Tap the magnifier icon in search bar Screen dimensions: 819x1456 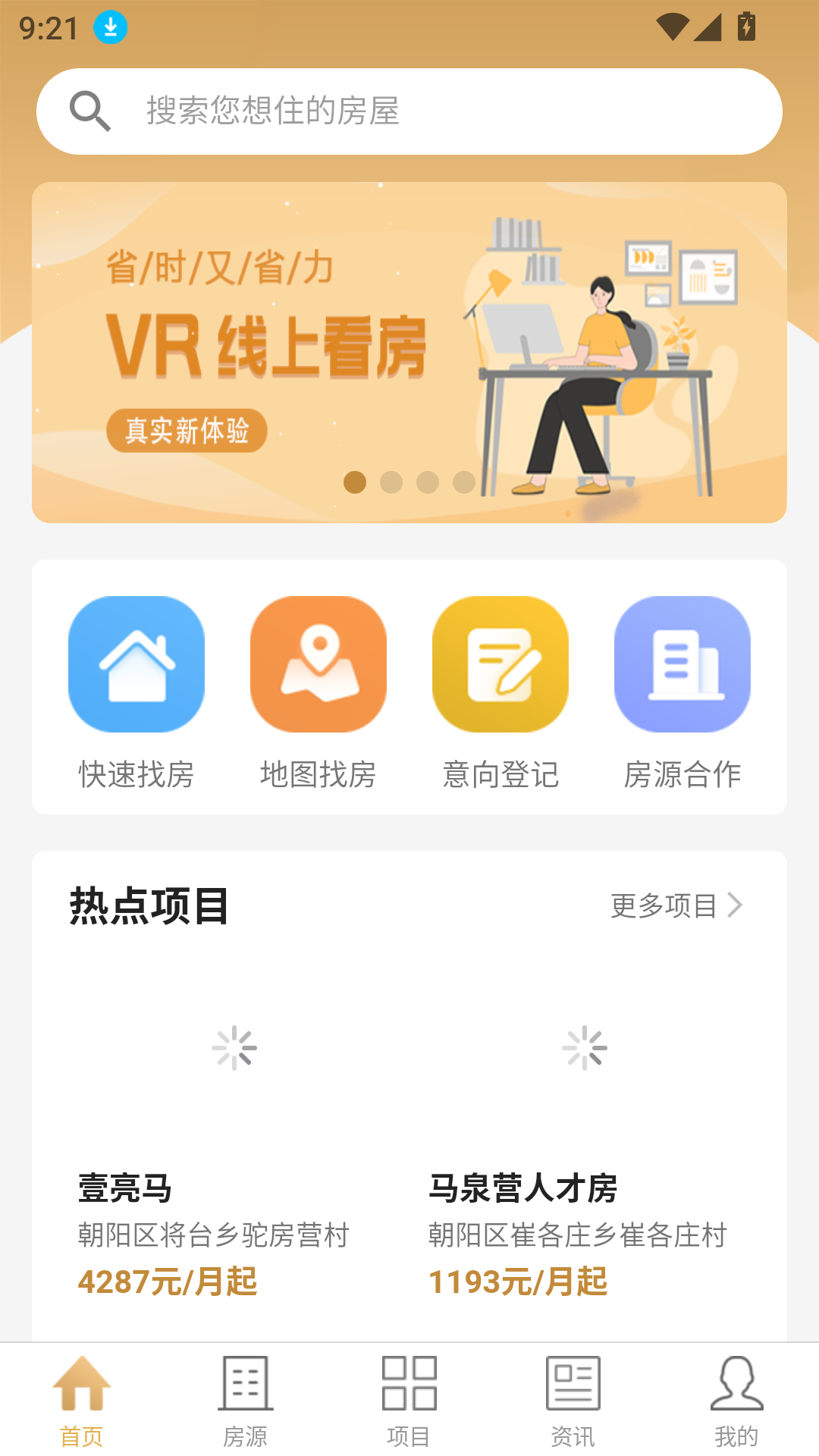(x=91, y=111)
